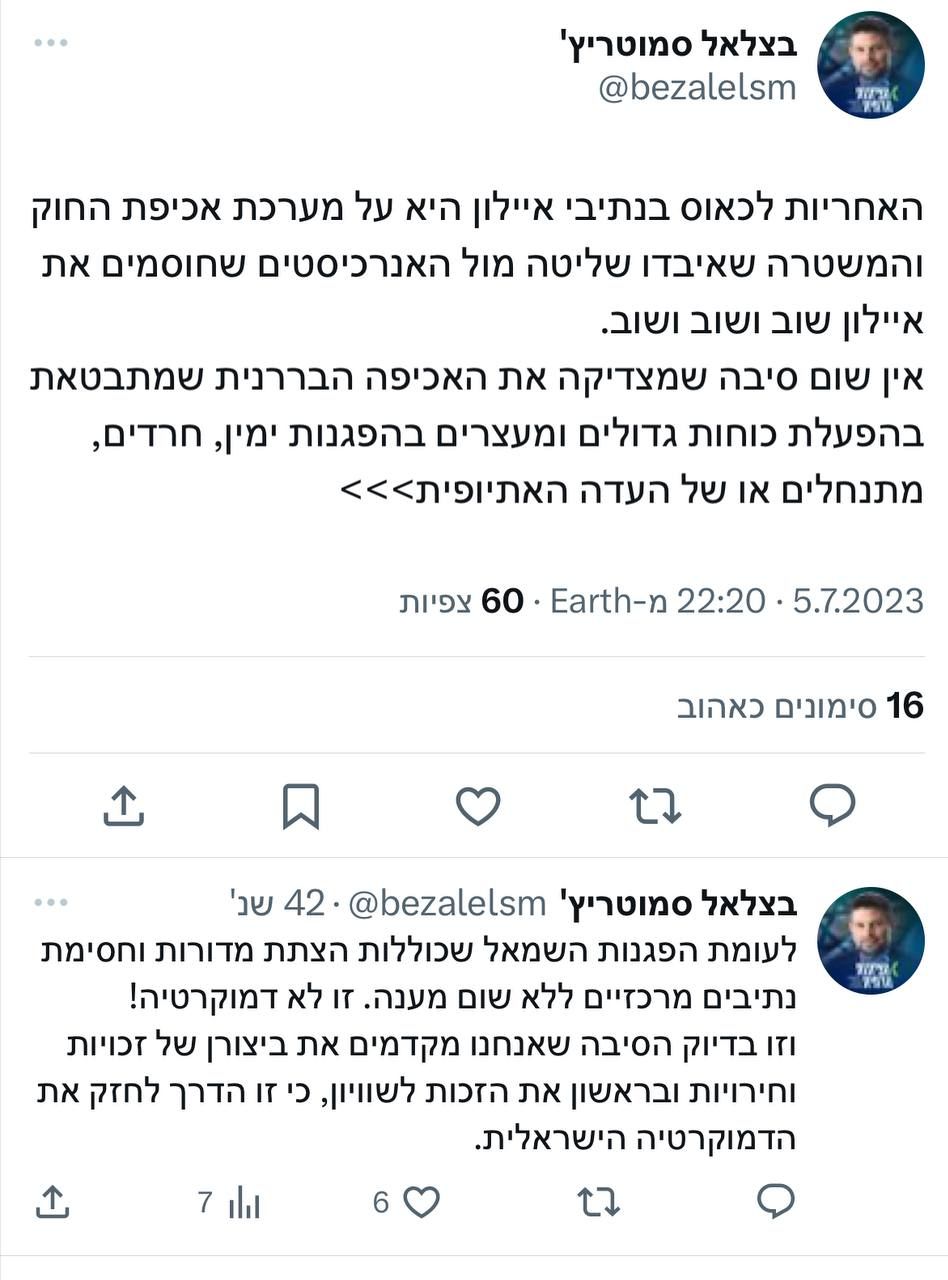Open the main tweet's overflow menu

click(50, 44)
